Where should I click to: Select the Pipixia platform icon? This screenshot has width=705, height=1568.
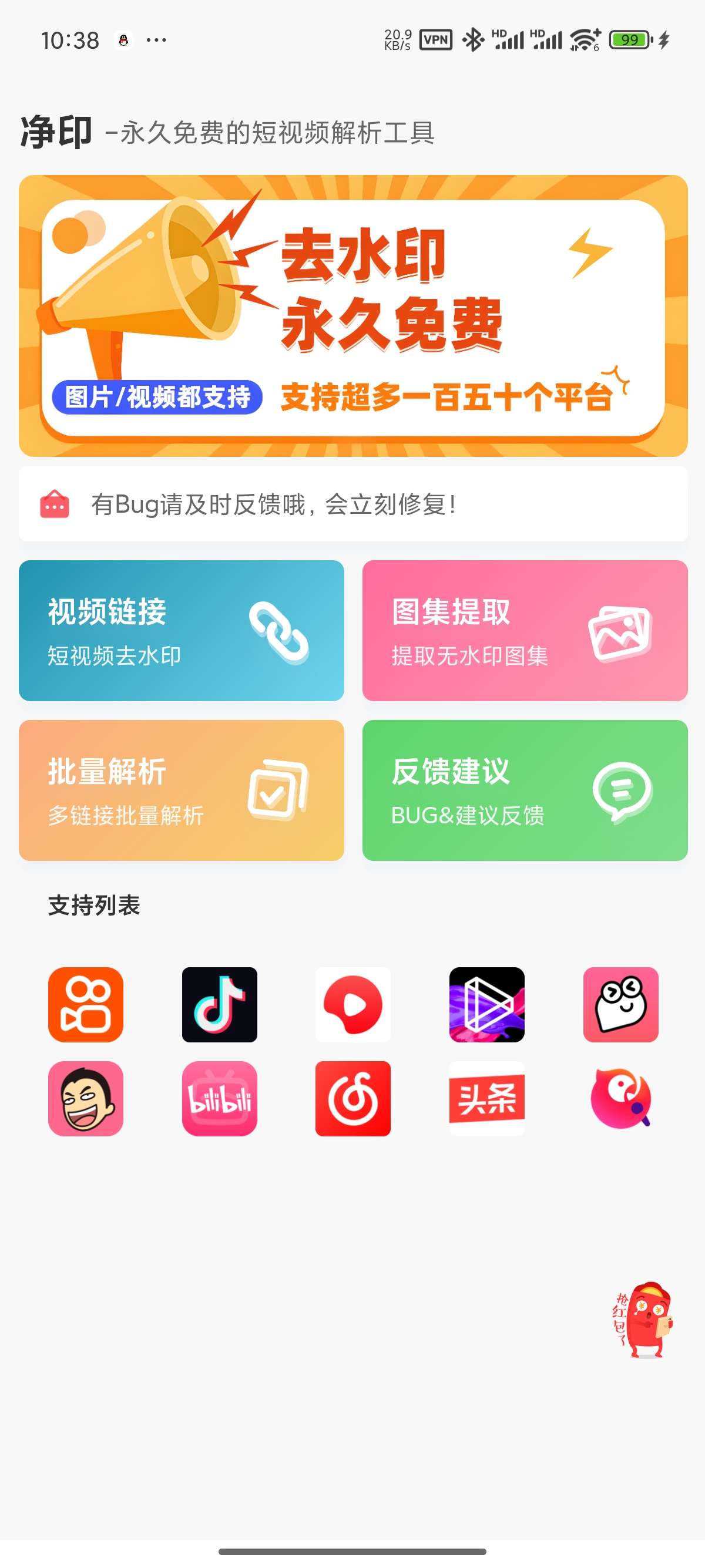pos(620,1004)
